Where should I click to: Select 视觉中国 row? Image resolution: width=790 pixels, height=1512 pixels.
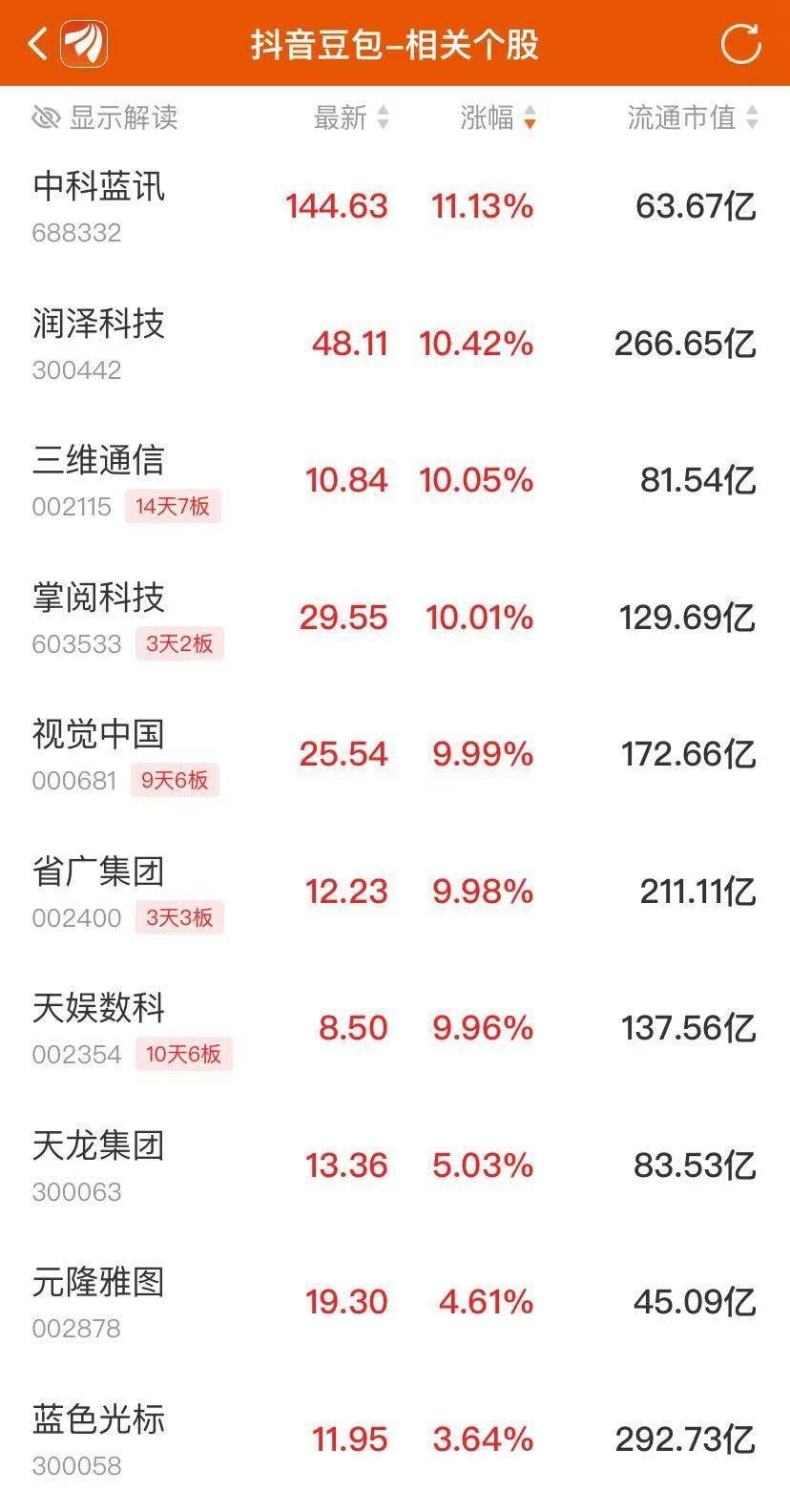pyautogui.click(x=395, y=754)
